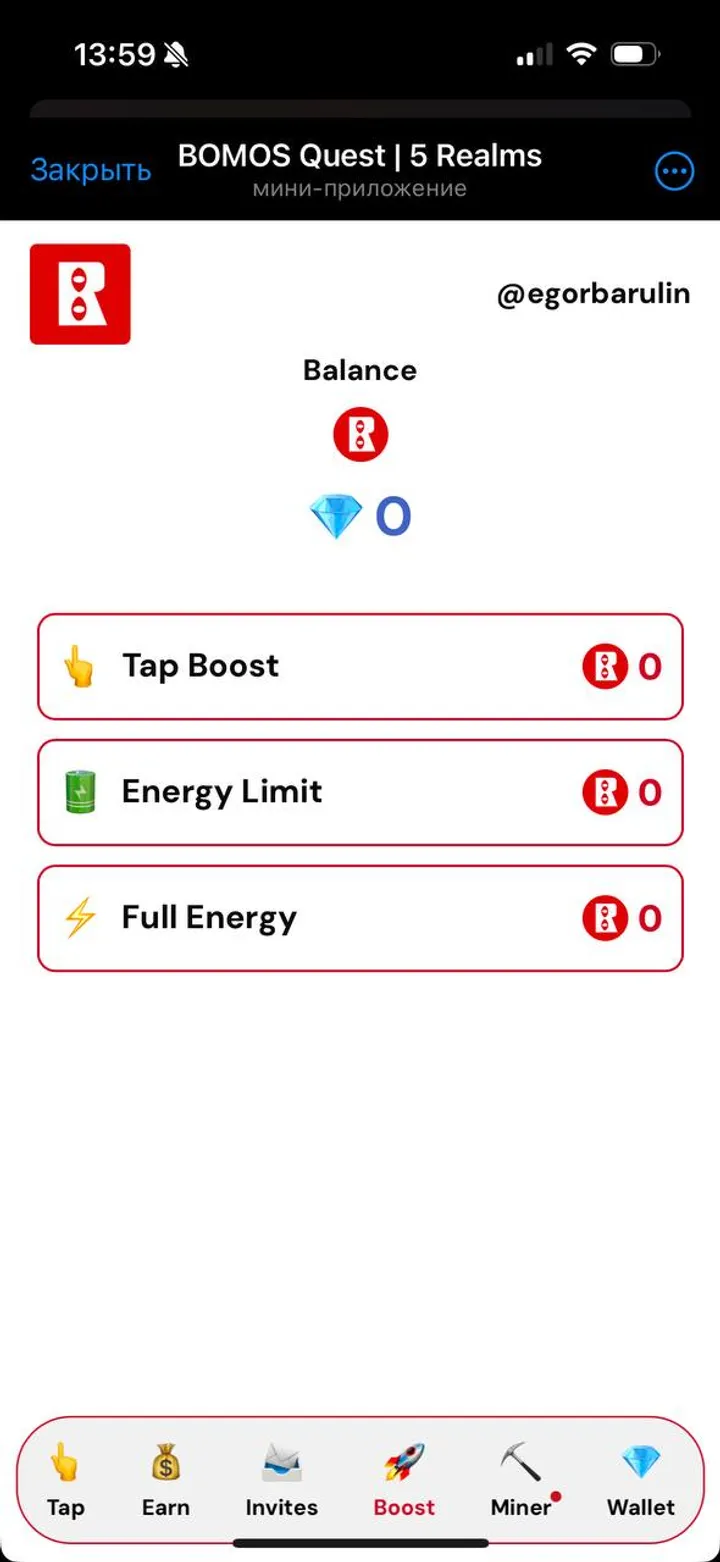The height and width of the screenshot is (1562, 720).
Task: Open the Wallet tab
Action: pyautogui.click(x=641, y=1480)
